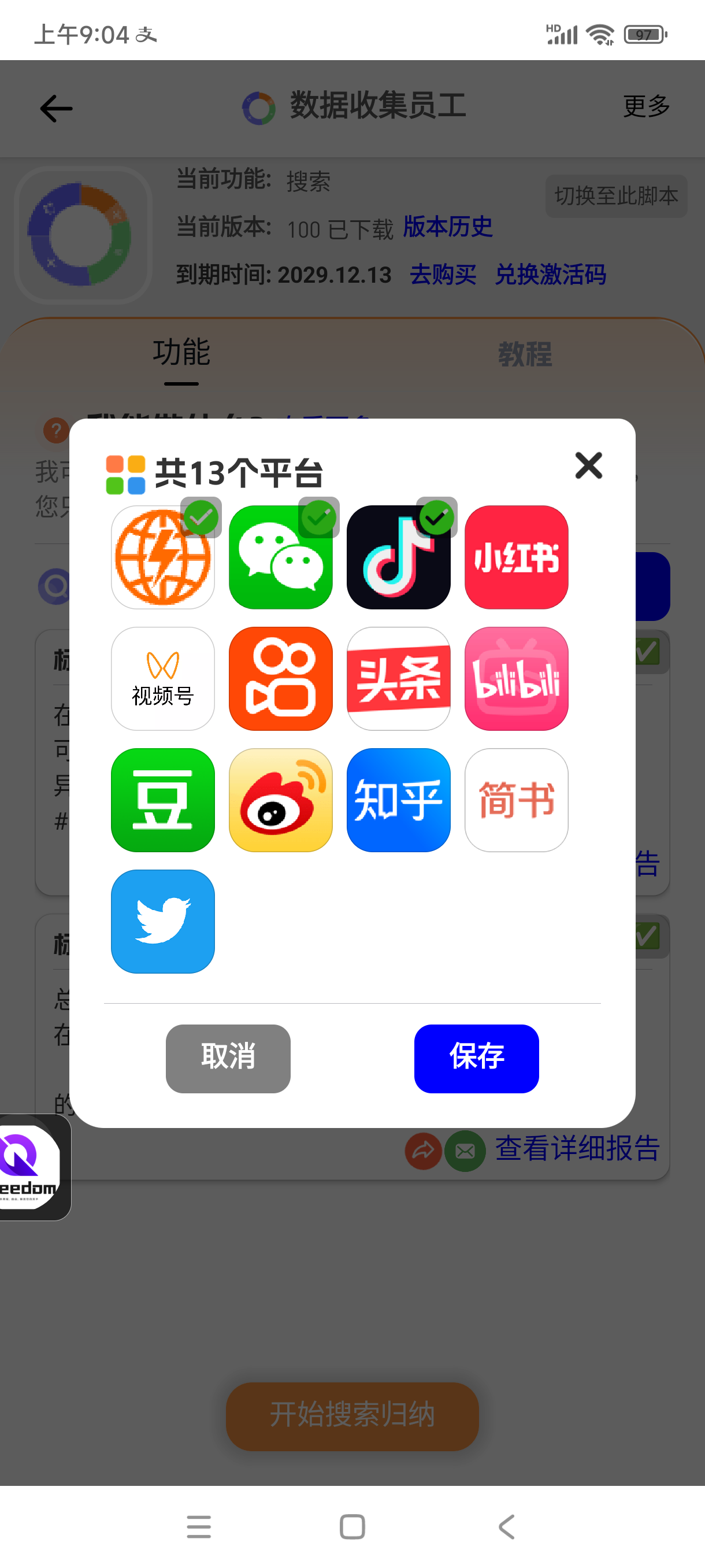Viewport: 705px width, 1568px height.
Task: Select the Kuaishou platform
Action: (x=280, y=679)
